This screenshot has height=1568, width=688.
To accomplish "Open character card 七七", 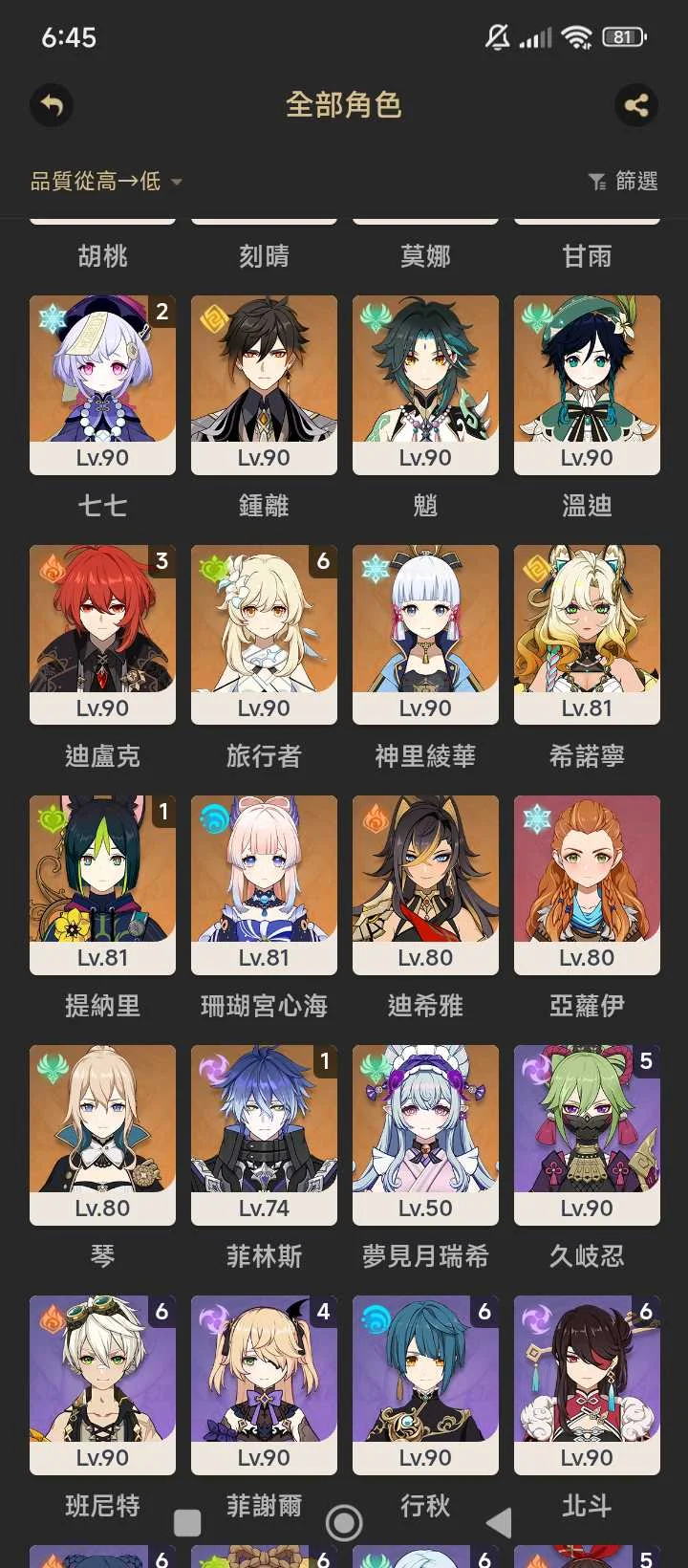I will [x=102, y=384].
